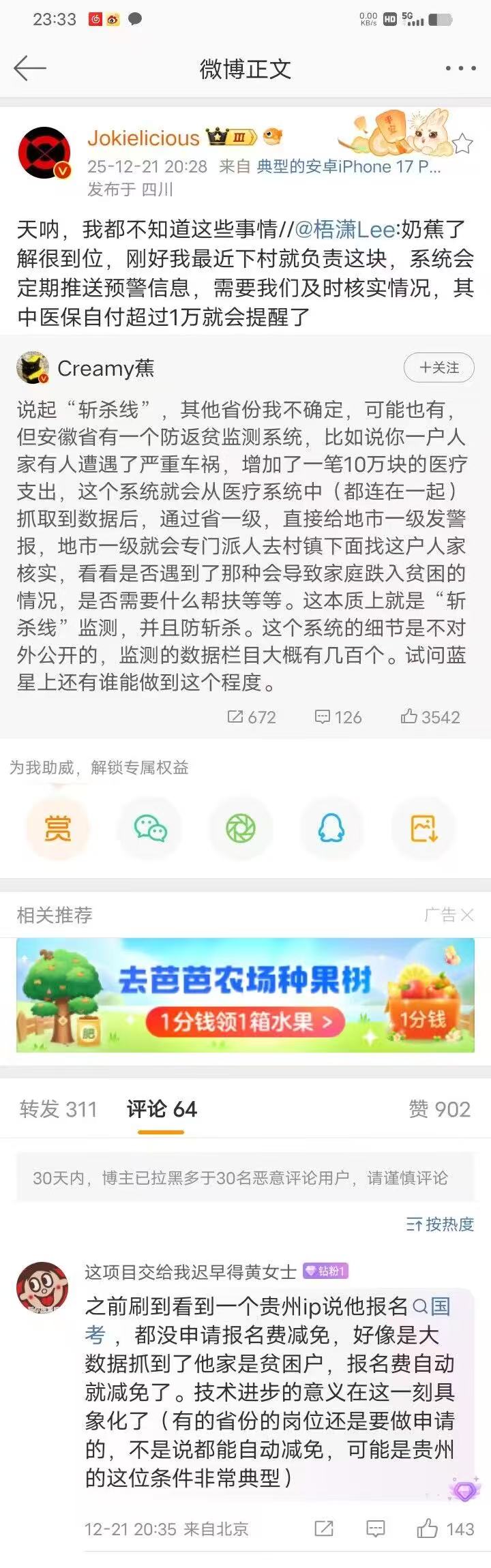Switch to the 转发 311 tab
Screen dimensions: 491x1568
coord(58,1109)
